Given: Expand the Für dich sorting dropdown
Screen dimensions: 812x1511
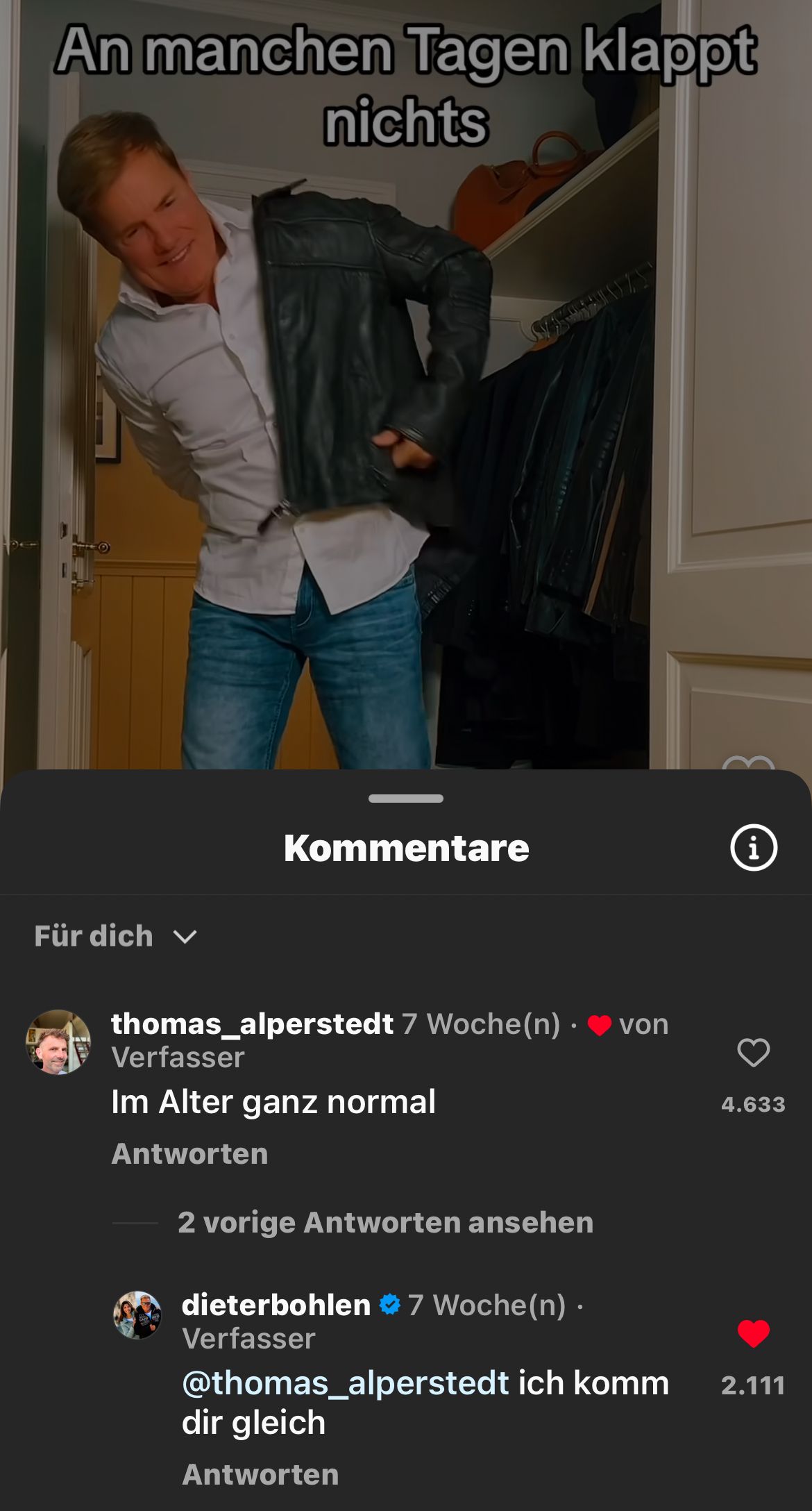Looking at the screenshot, I should [116, 937].
